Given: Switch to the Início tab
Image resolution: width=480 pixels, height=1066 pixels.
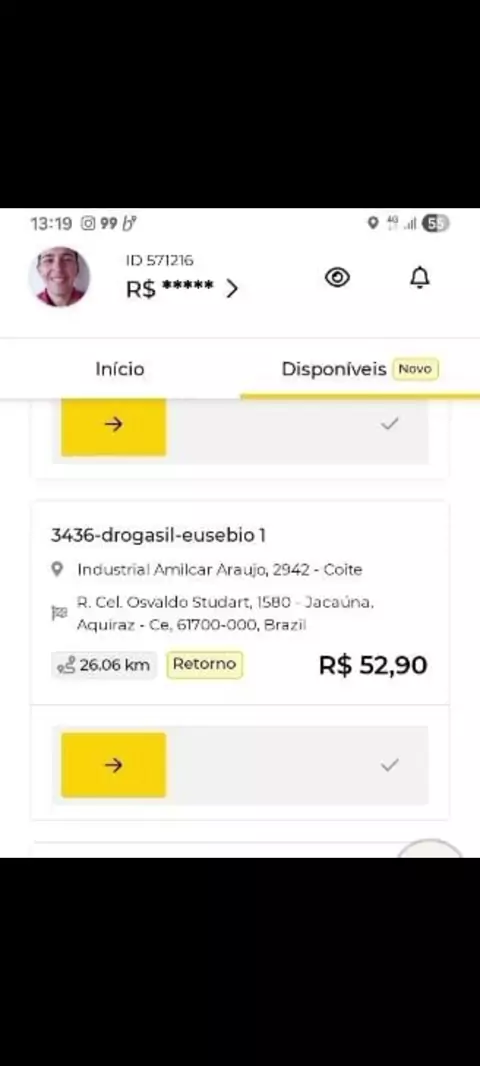Looking at the screenshot, I should [x=120, y=369].
